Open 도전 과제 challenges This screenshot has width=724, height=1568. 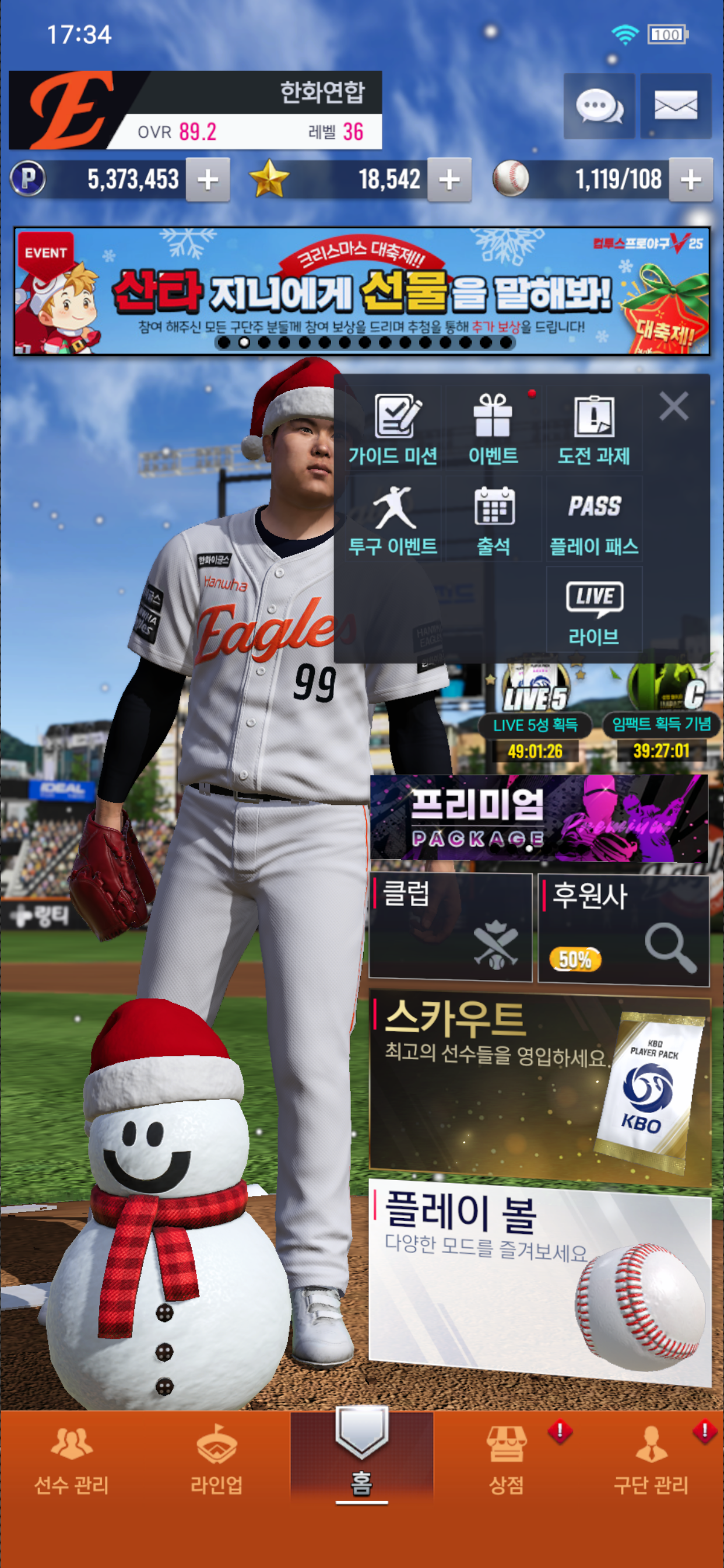click(594, 429)
